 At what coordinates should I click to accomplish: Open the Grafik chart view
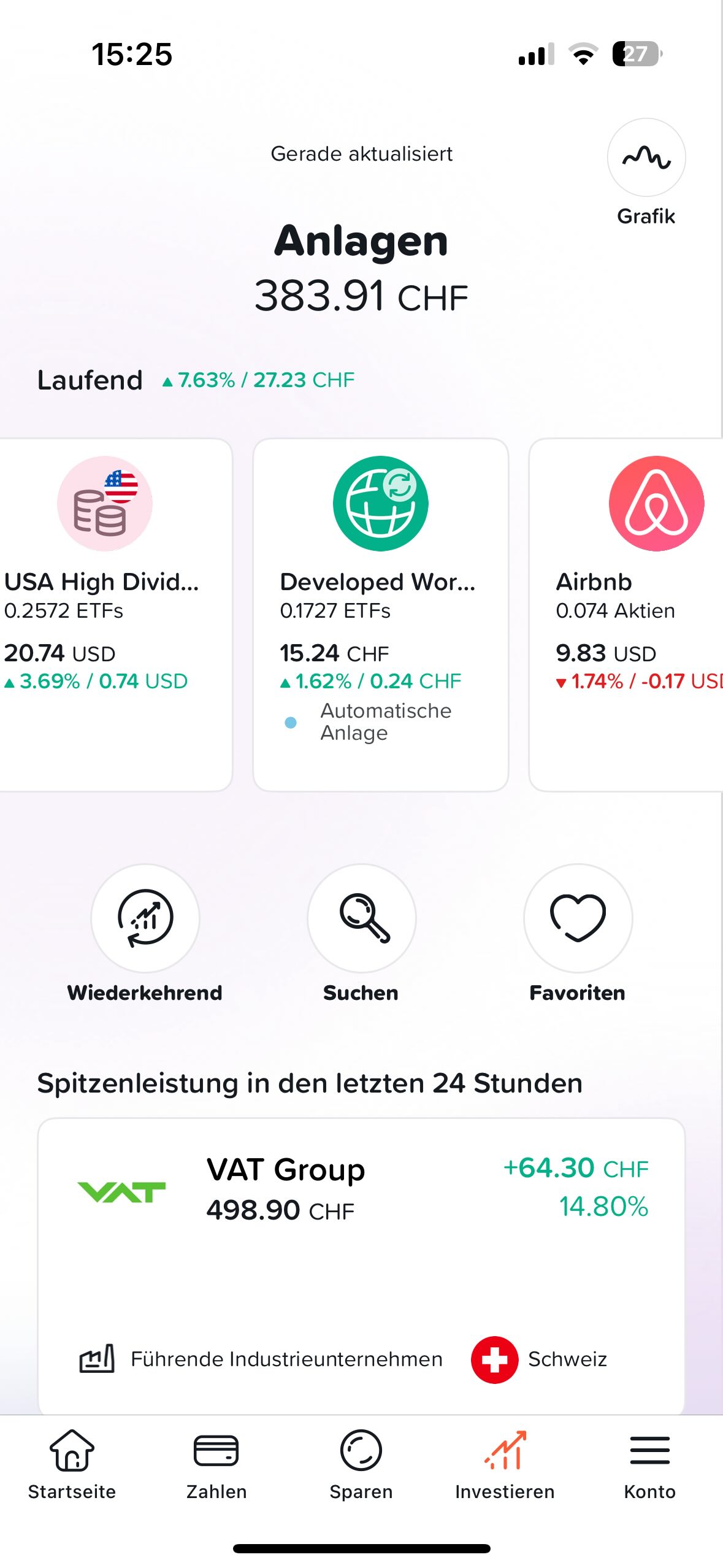point(646,158)
